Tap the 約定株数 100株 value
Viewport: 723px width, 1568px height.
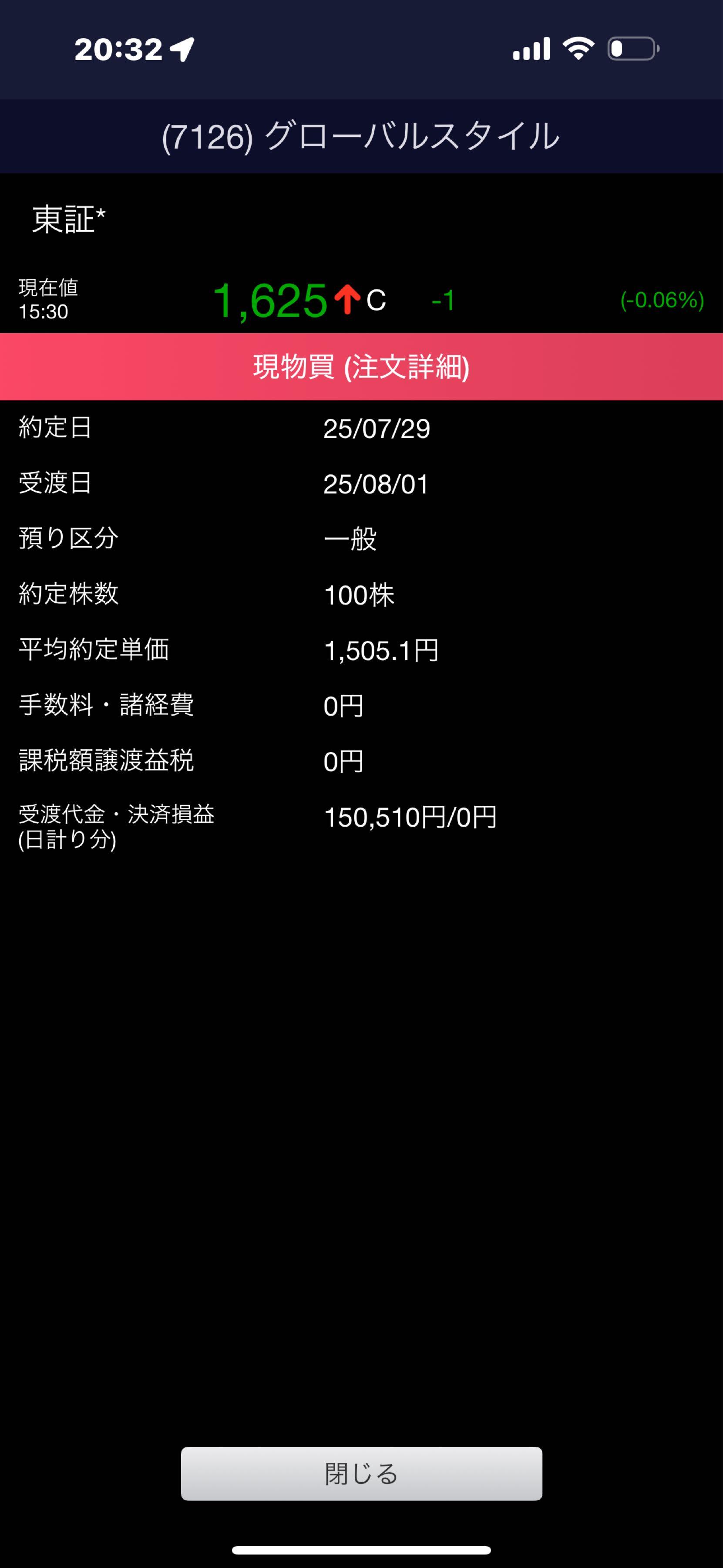point(358,595)
